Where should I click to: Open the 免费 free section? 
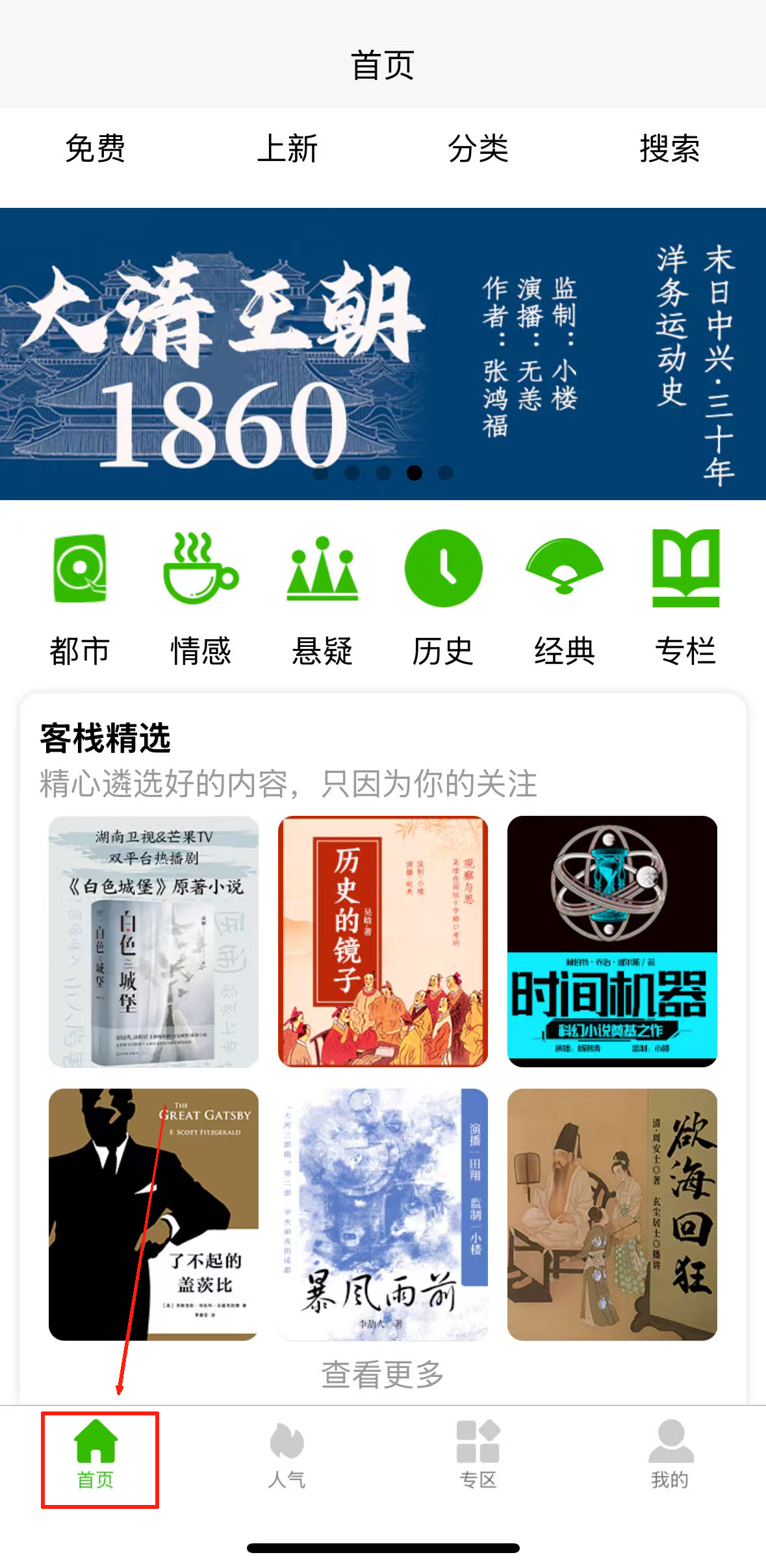(x=95, y=149)
